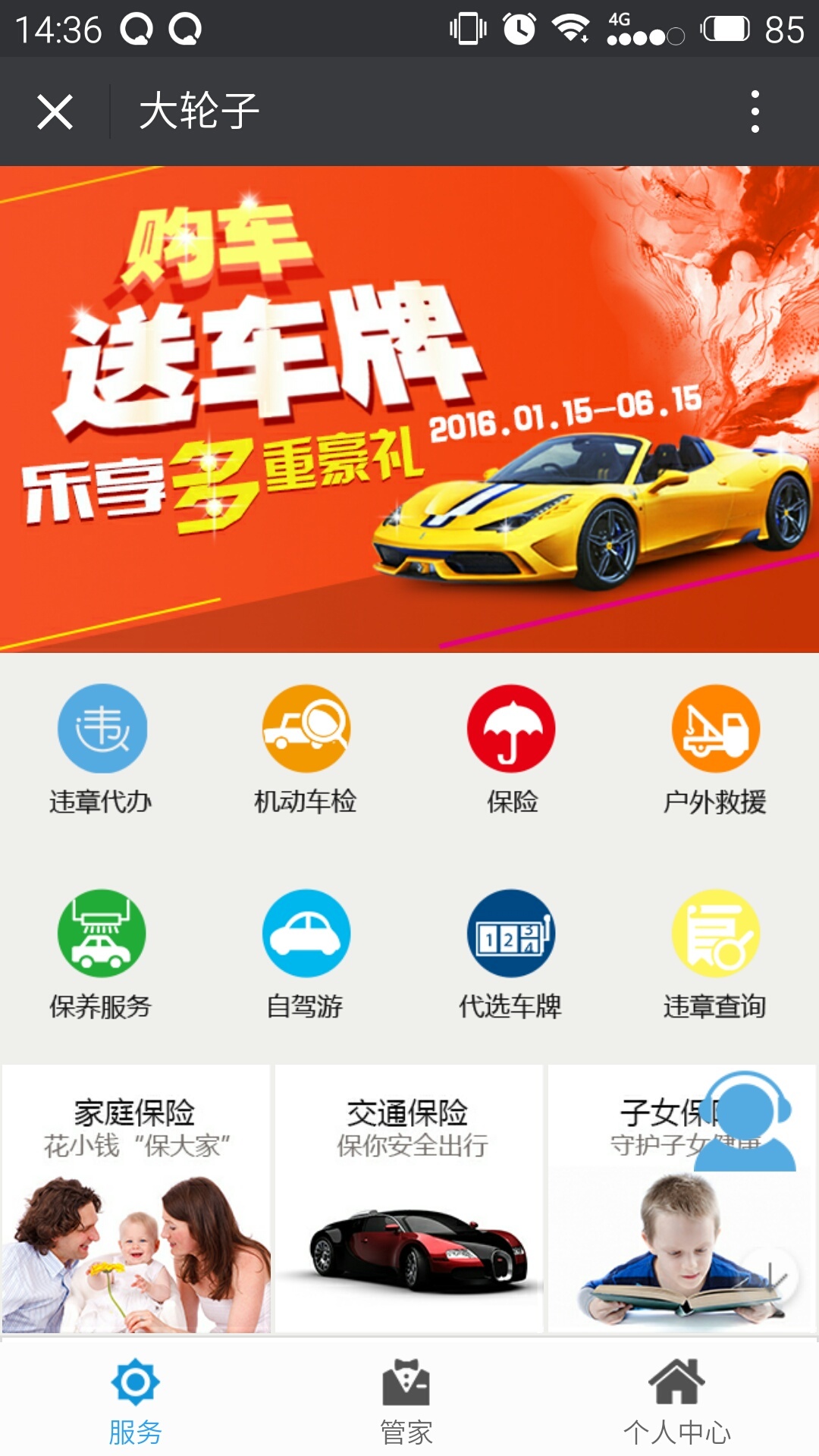Open the overflow menu
The image size is (819, 1456).
point(755,112)
